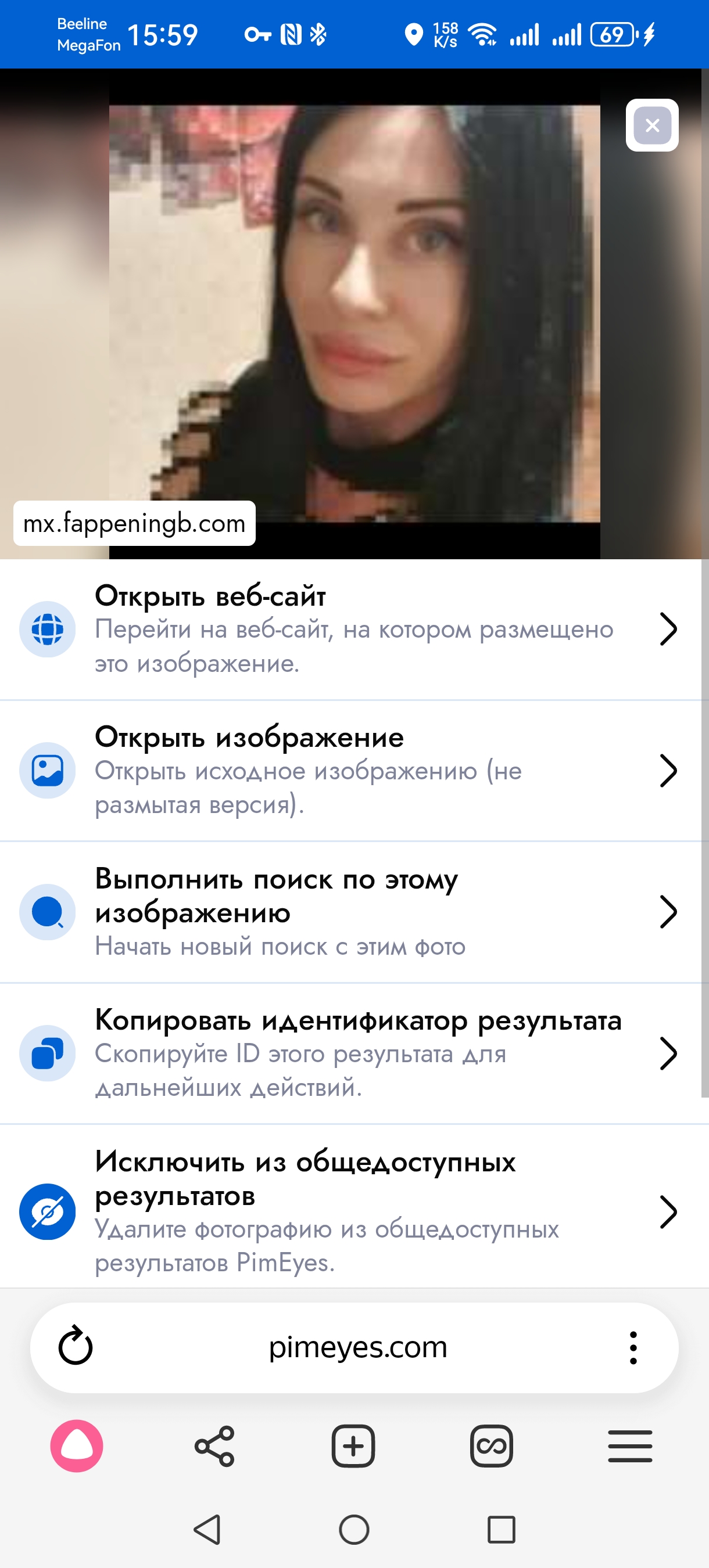Select 'Открыть изображение' option
Viewport: 709px width, 1568px height.
(353, 771)
